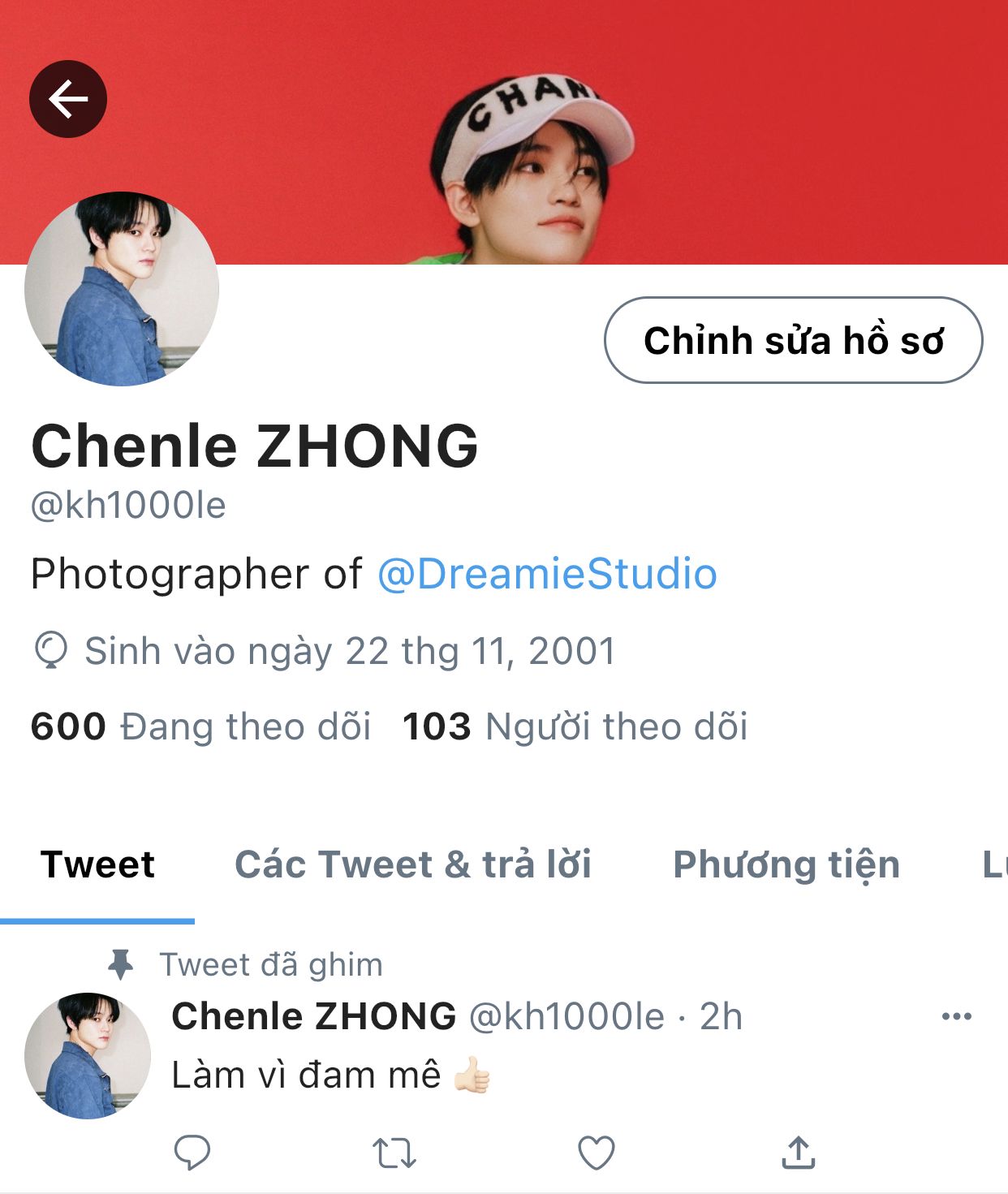Open the pinned tweet's three-dot menu
Viewport: 1008px width, 1194px height.
(x=957, y=1016)
